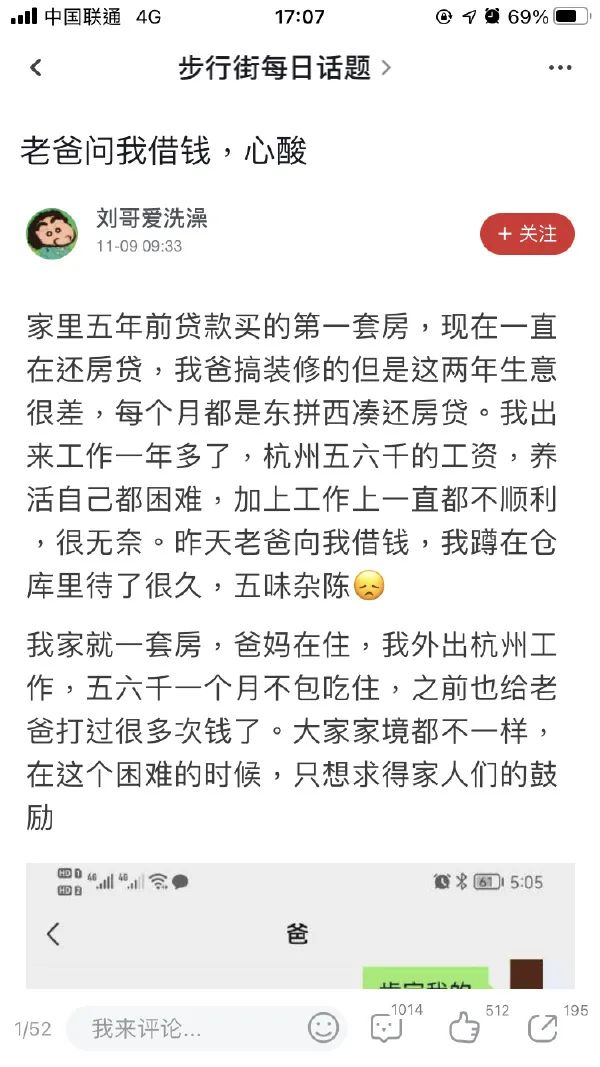Like the post with thumbs-up icon

coord(464,1027)
